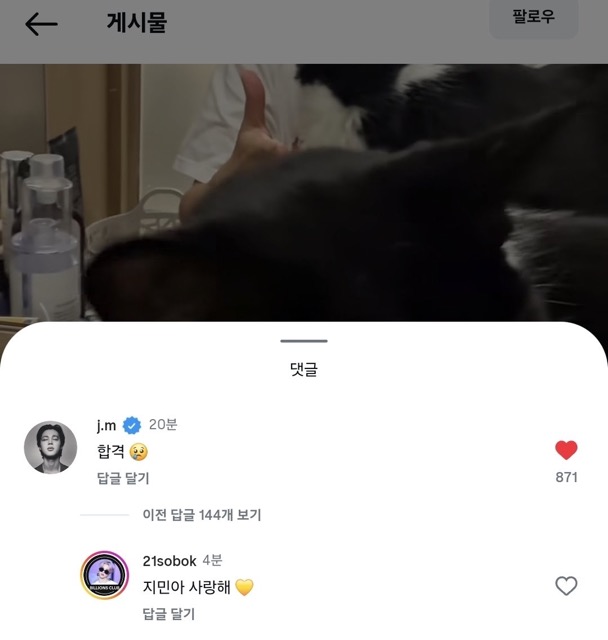Tap the 팔로우 follow button
Screen dimensions: 608x640
coord(533,18)
